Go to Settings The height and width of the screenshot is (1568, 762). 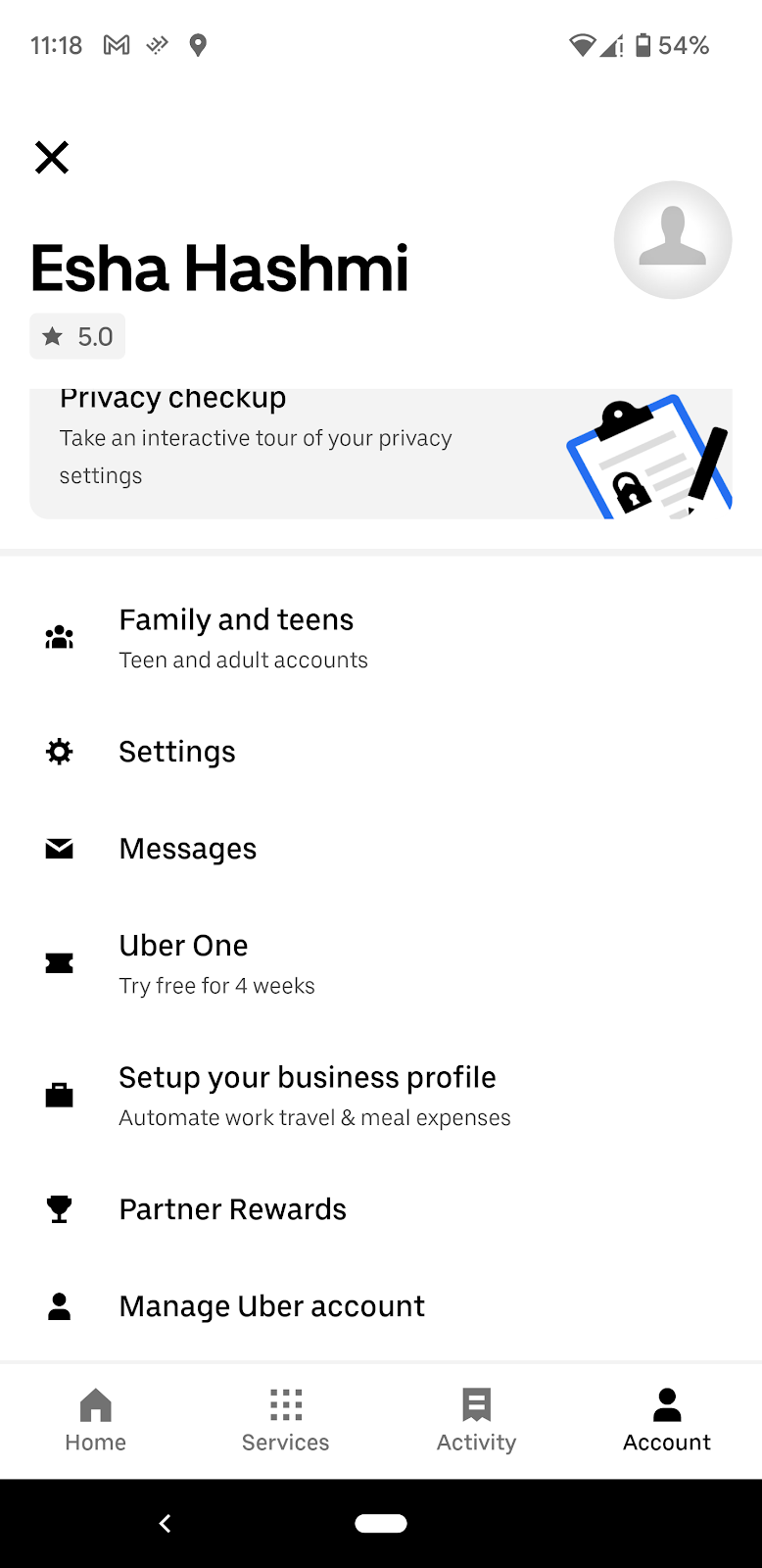[x=177, y=752]
